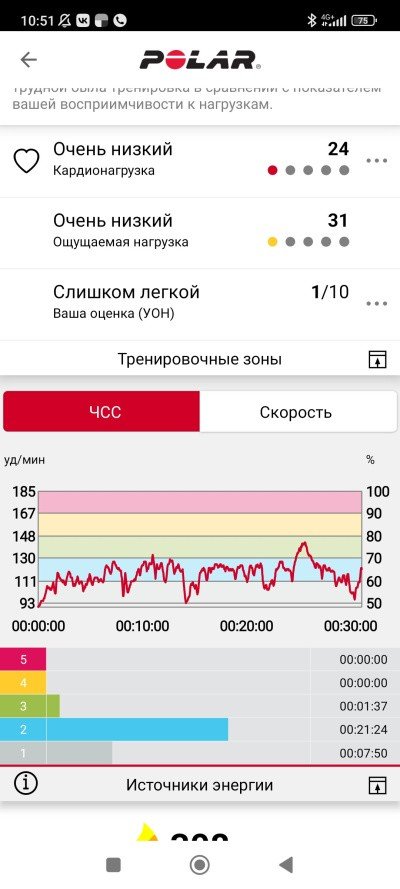Screen dimensions: 400x889
Task: Open more options for Кардионагрузка
Action: 377,161
